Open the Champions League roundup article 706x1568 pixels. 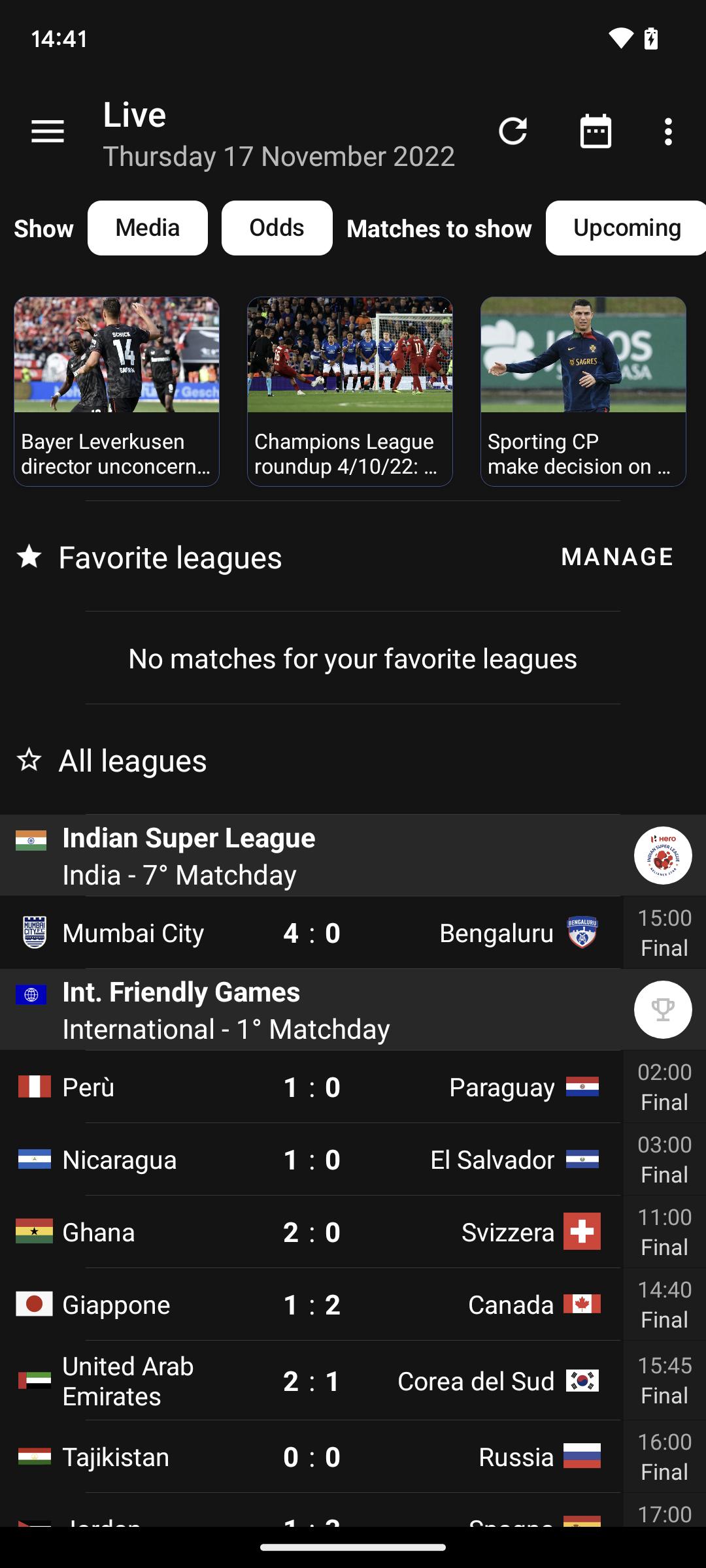tap(350, 391)
